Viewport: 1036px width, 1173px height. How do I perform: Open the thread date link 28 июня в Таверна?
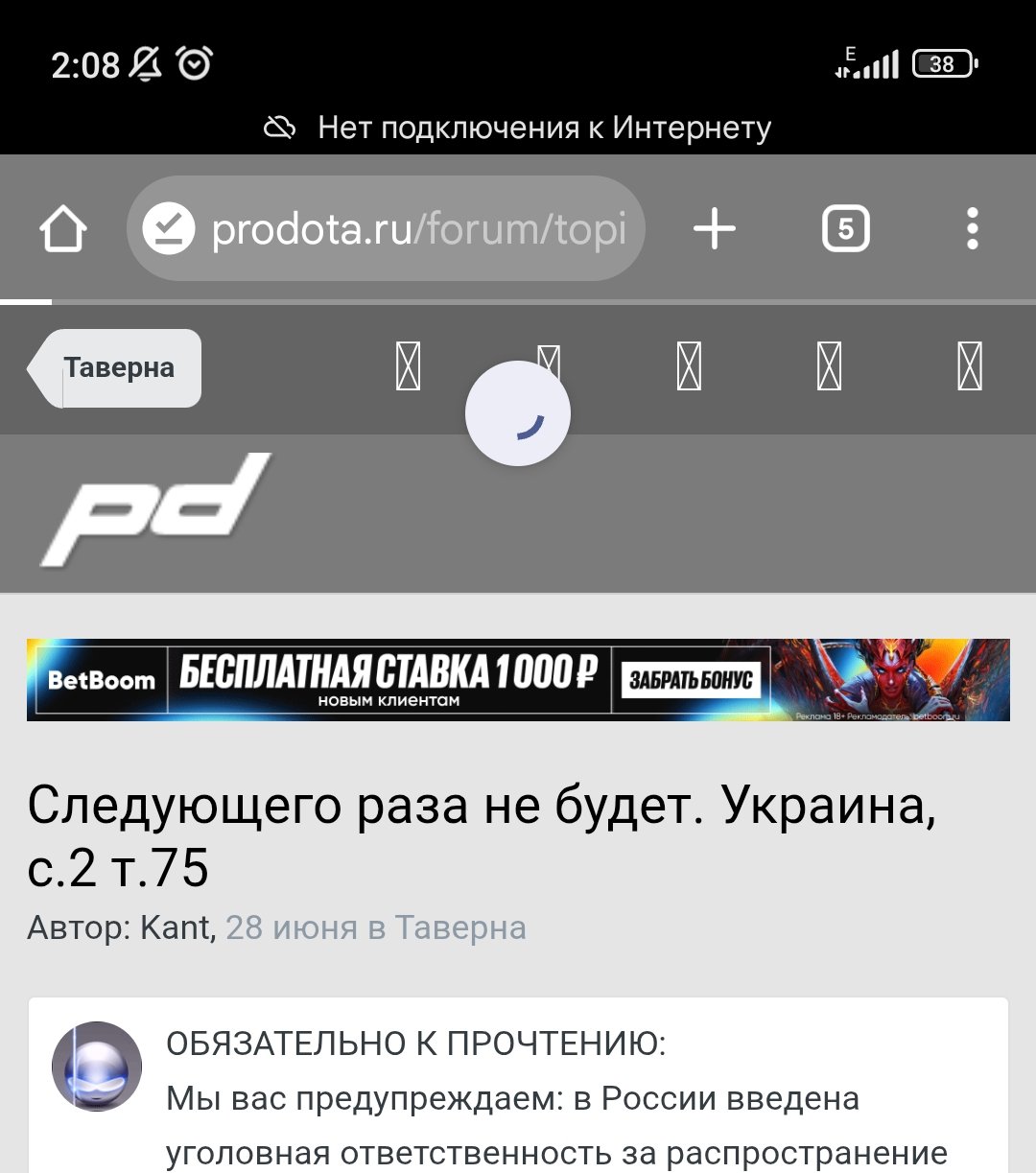[374, 927]
